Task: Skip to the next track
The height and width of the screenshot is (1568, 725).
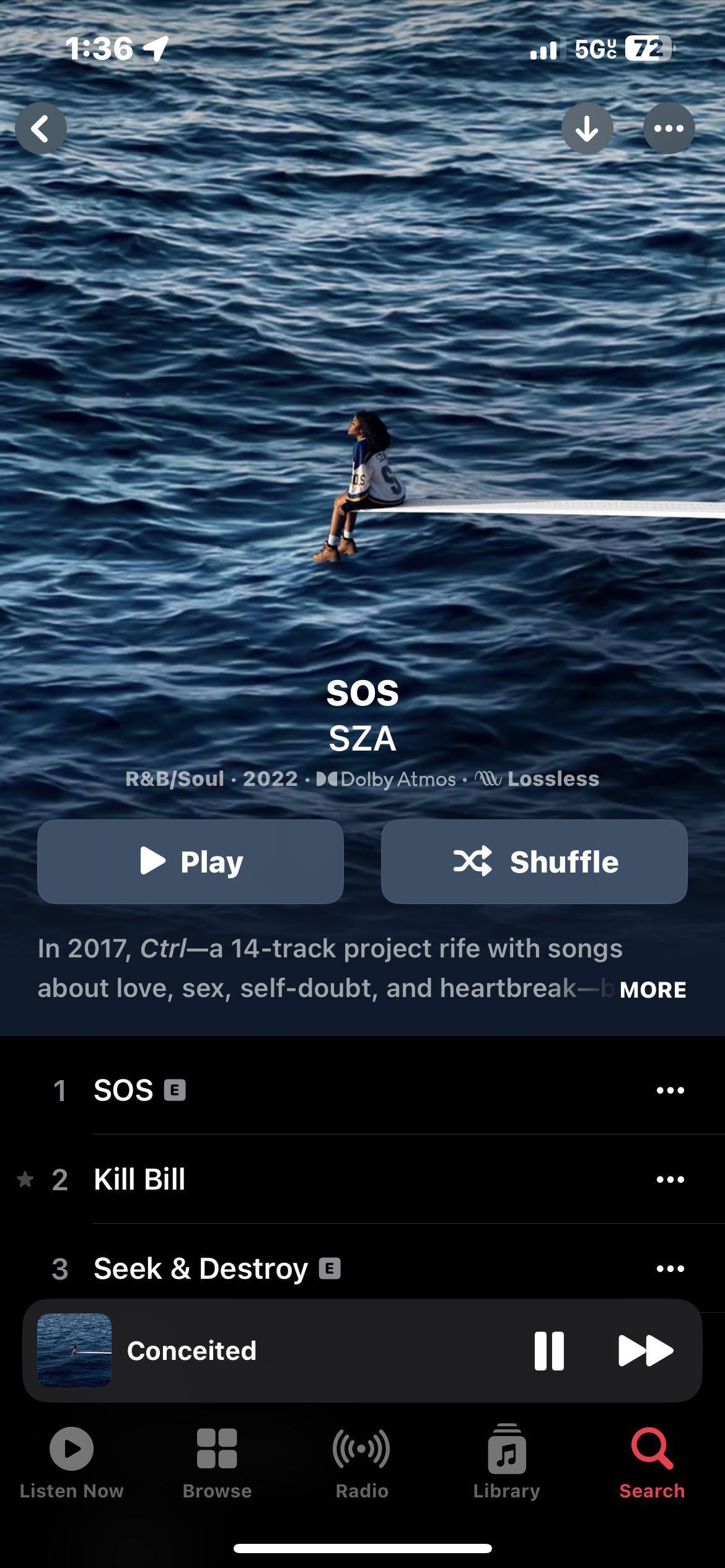Action: tap(646, 1351)
